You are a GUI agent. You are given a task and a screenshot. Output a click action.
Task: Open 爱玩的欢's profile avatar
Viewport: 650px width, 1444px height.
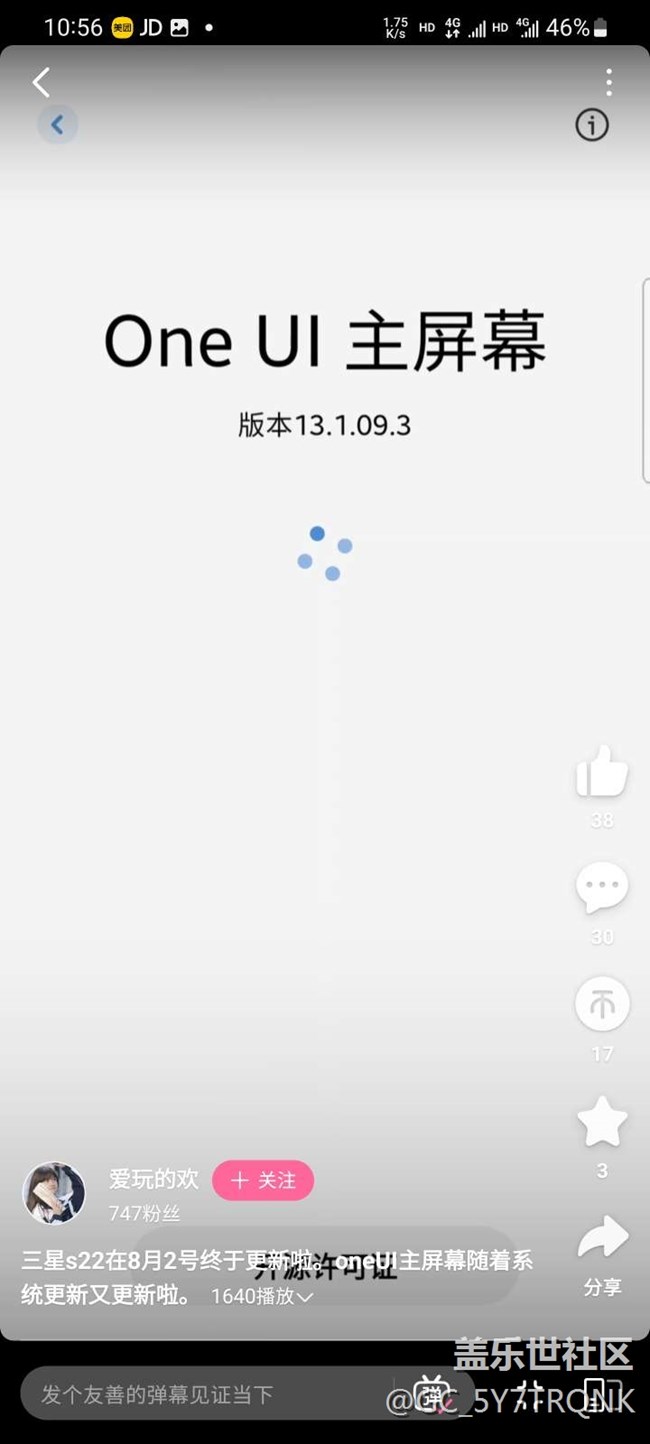pos(54,1193)
